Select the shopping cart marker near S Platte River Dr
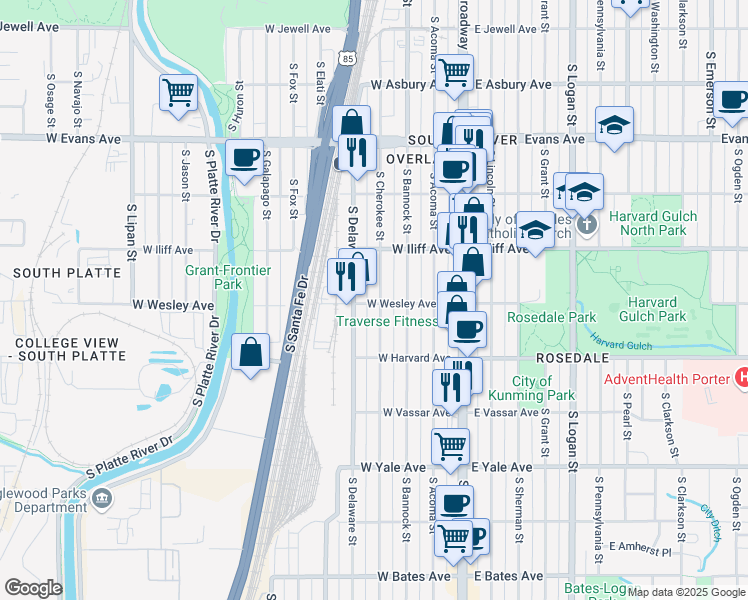748x600 pixels. tap(178, 93)
